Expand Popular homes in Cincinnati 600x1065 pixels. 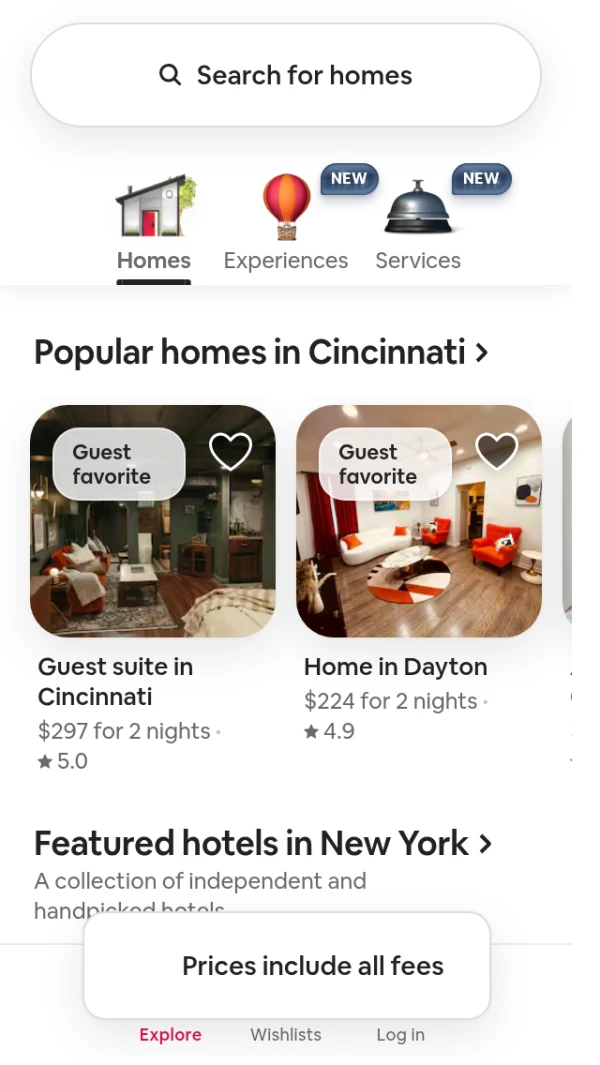click(x=262, y=352)
